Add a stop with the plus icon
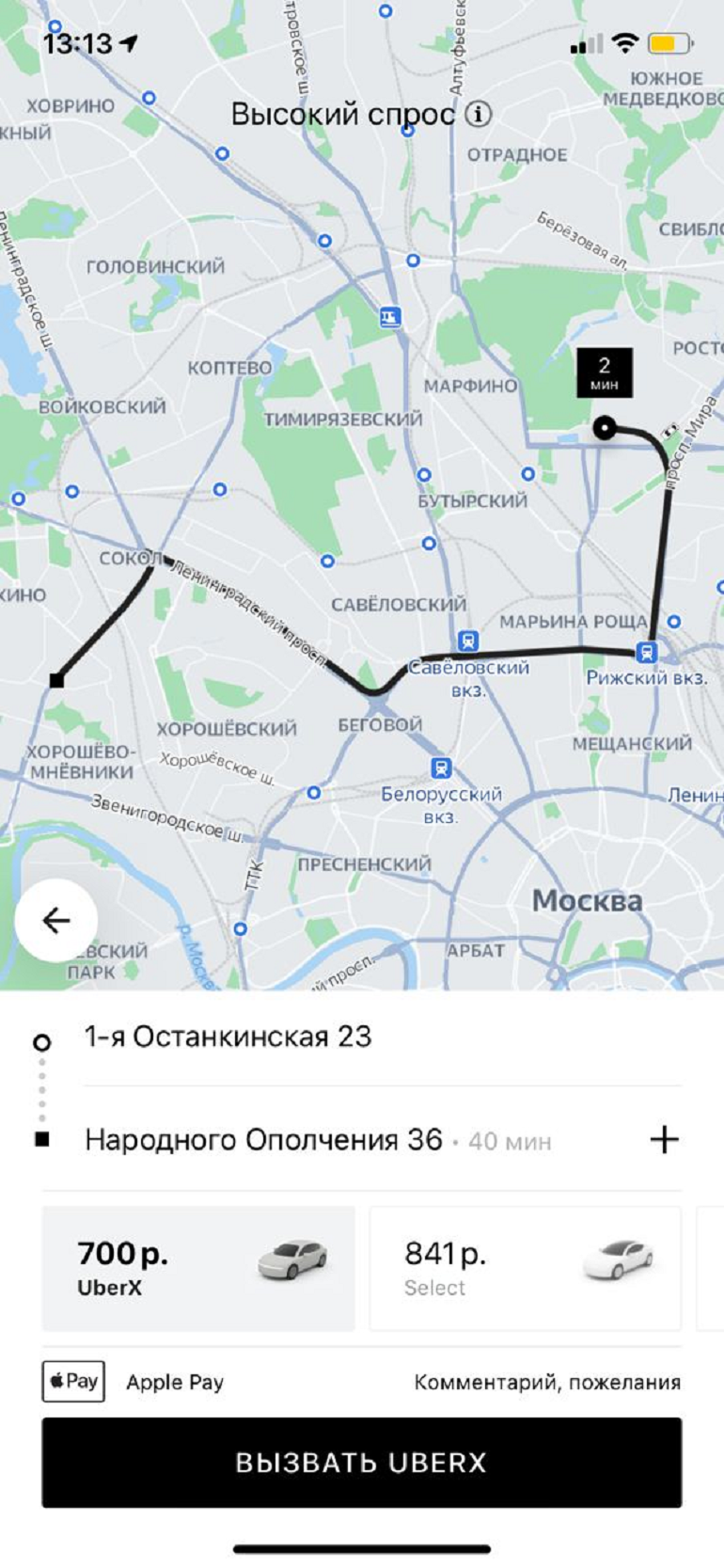 click(x=664, y=1139)
